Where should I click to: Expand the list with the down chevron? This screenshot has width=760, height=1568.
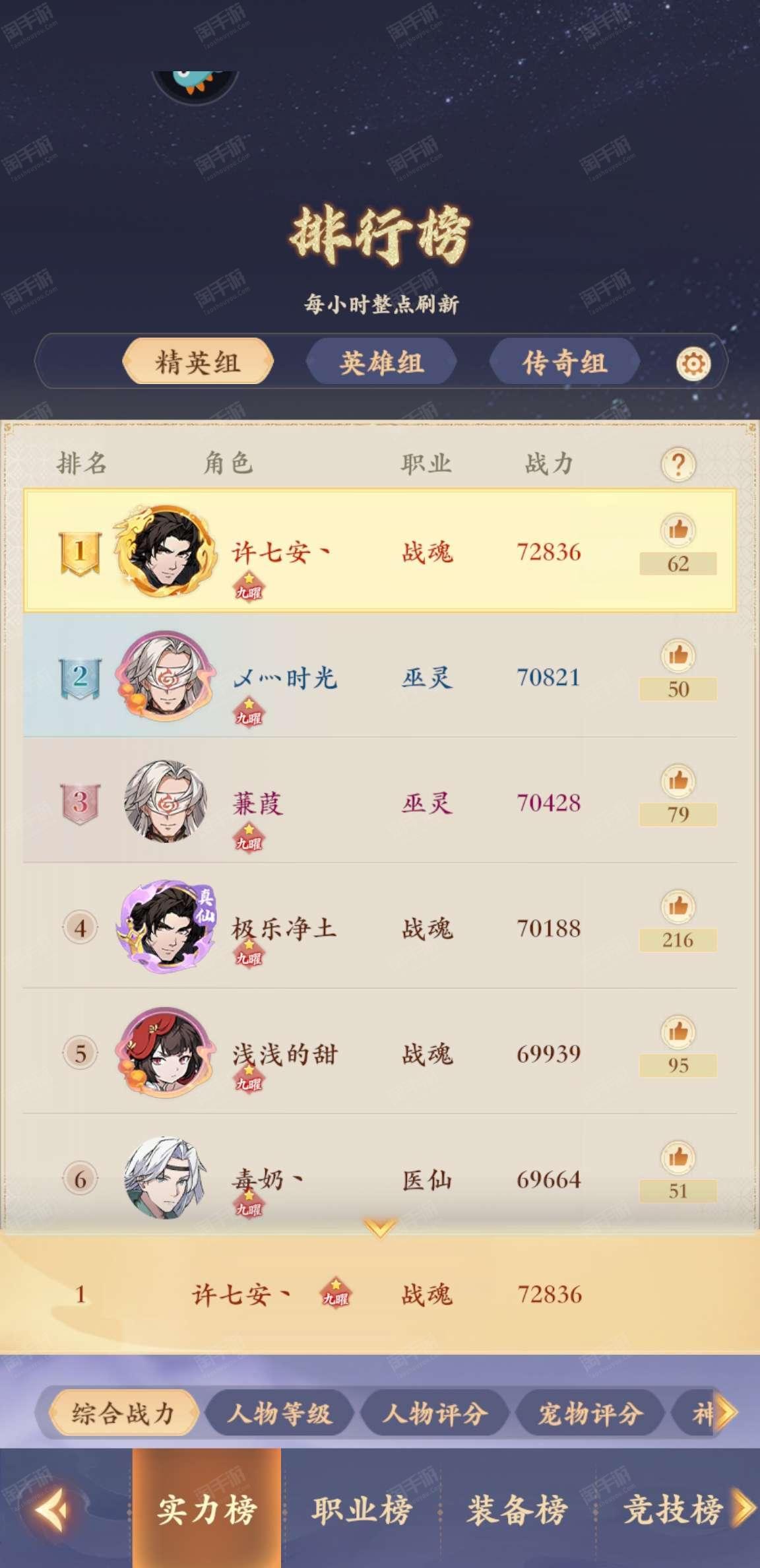380,1227
